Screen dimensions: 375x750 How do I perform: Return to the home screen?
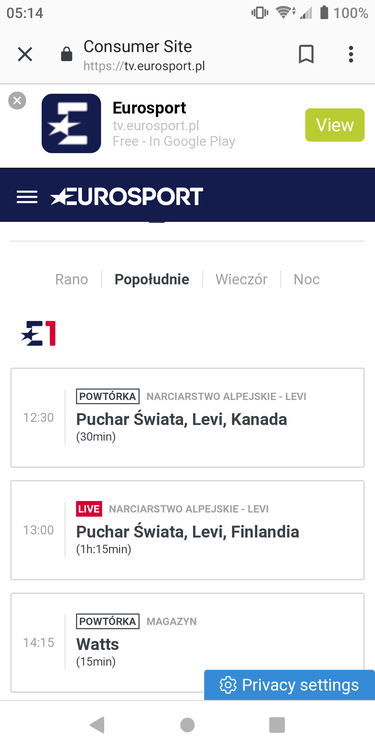[x=188, y=725]
